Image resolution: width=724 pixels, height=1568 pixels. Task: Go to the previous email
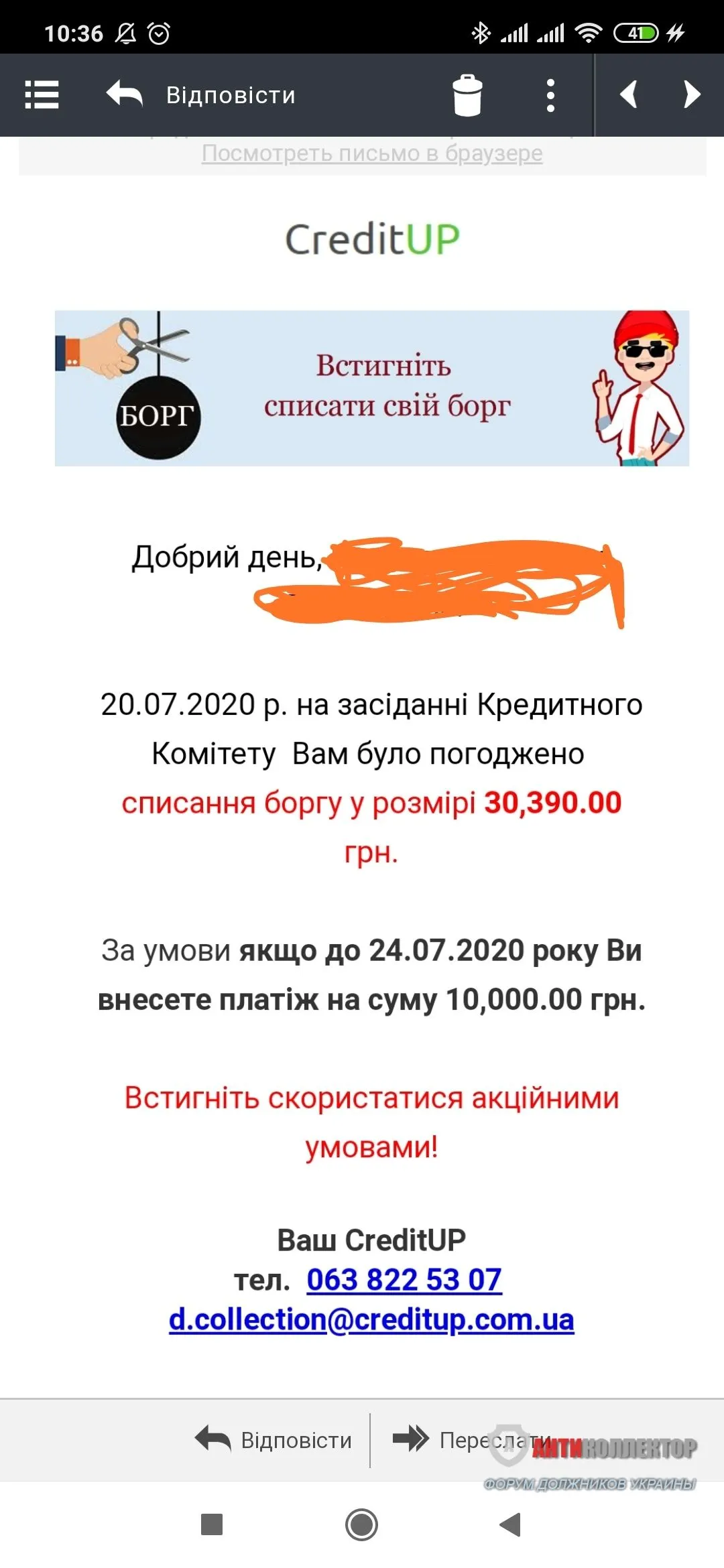(x=628, y=95)
